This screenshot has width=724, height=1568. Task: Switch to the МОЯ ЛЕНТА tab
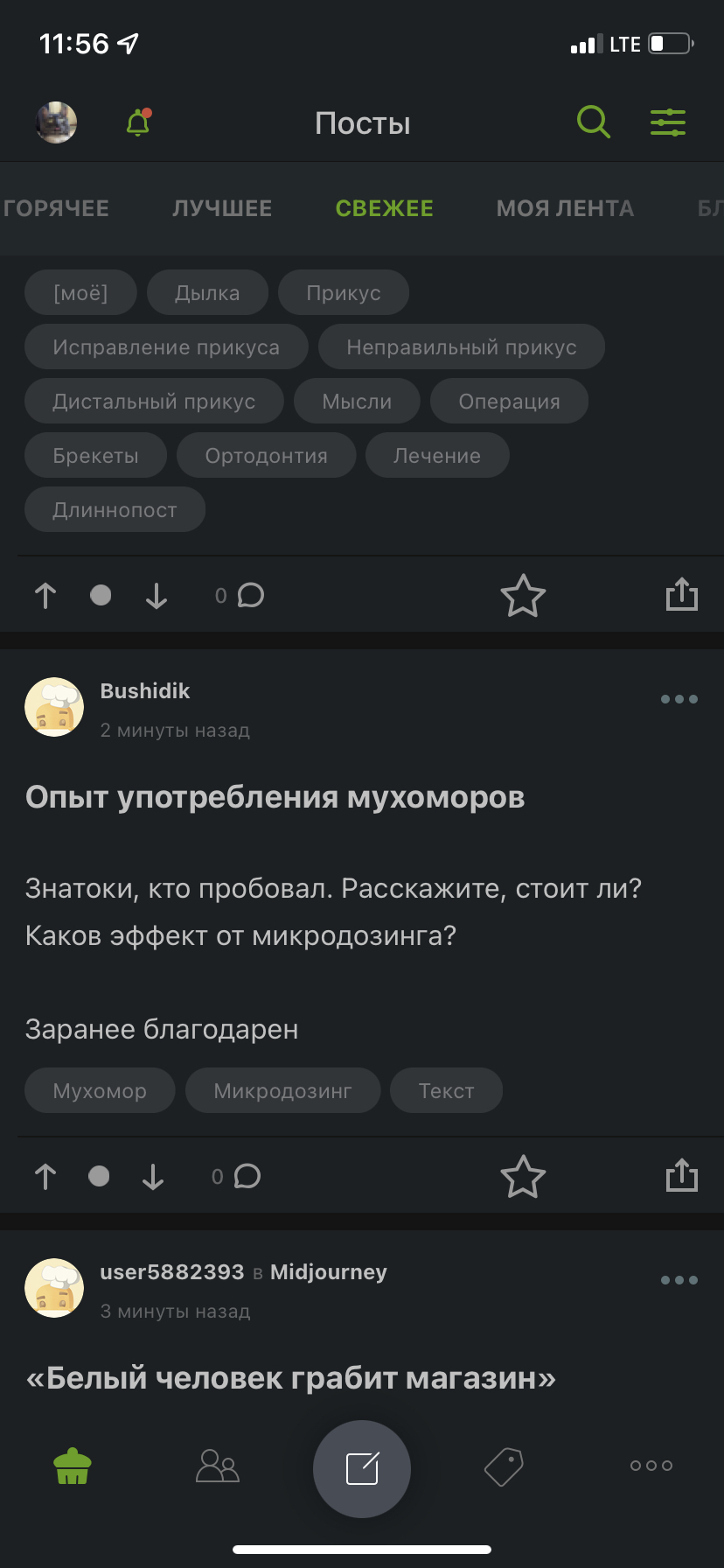tap(565, 208)
